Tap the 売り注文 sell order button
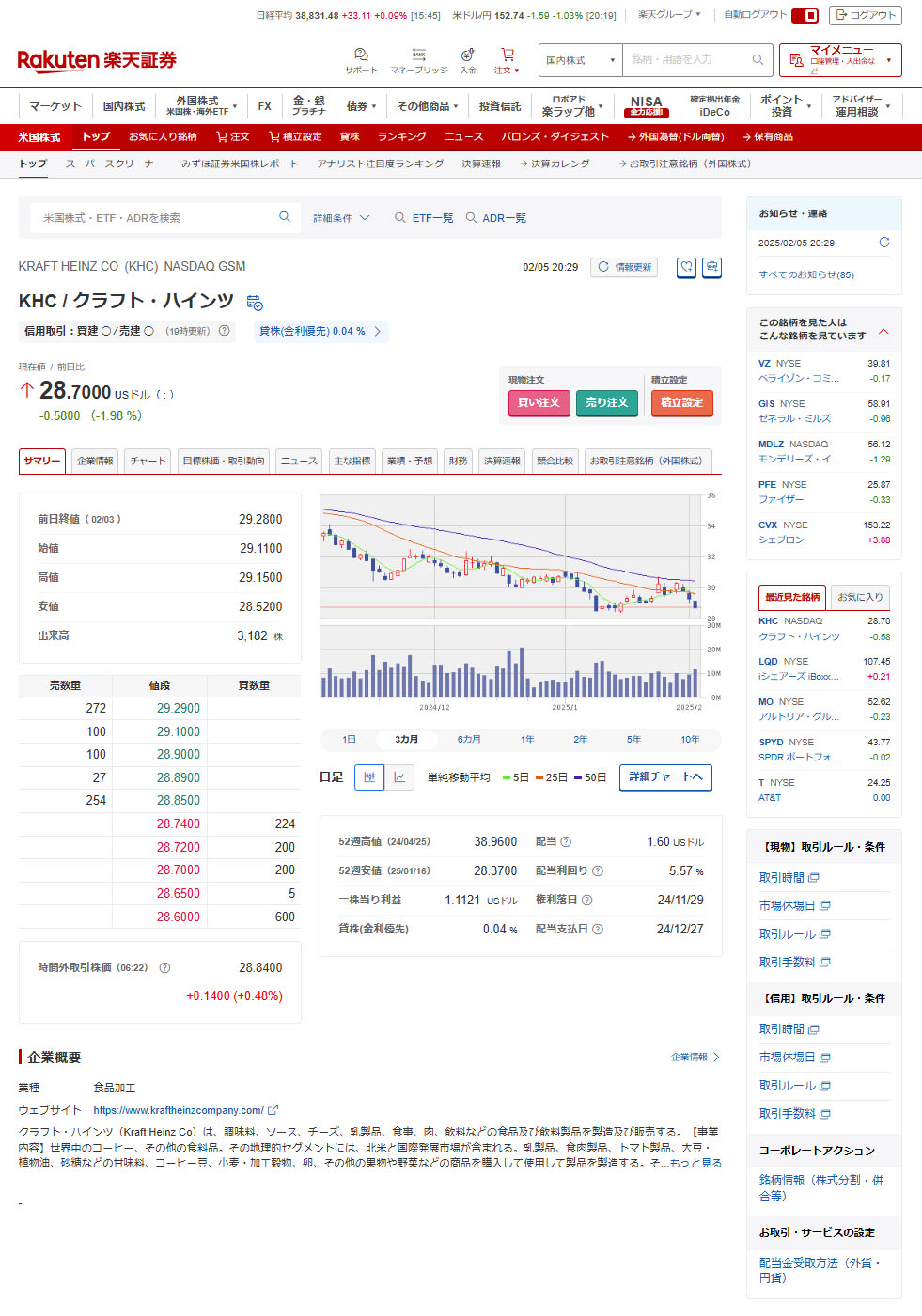922x1316 pixels. pos(606,402)
